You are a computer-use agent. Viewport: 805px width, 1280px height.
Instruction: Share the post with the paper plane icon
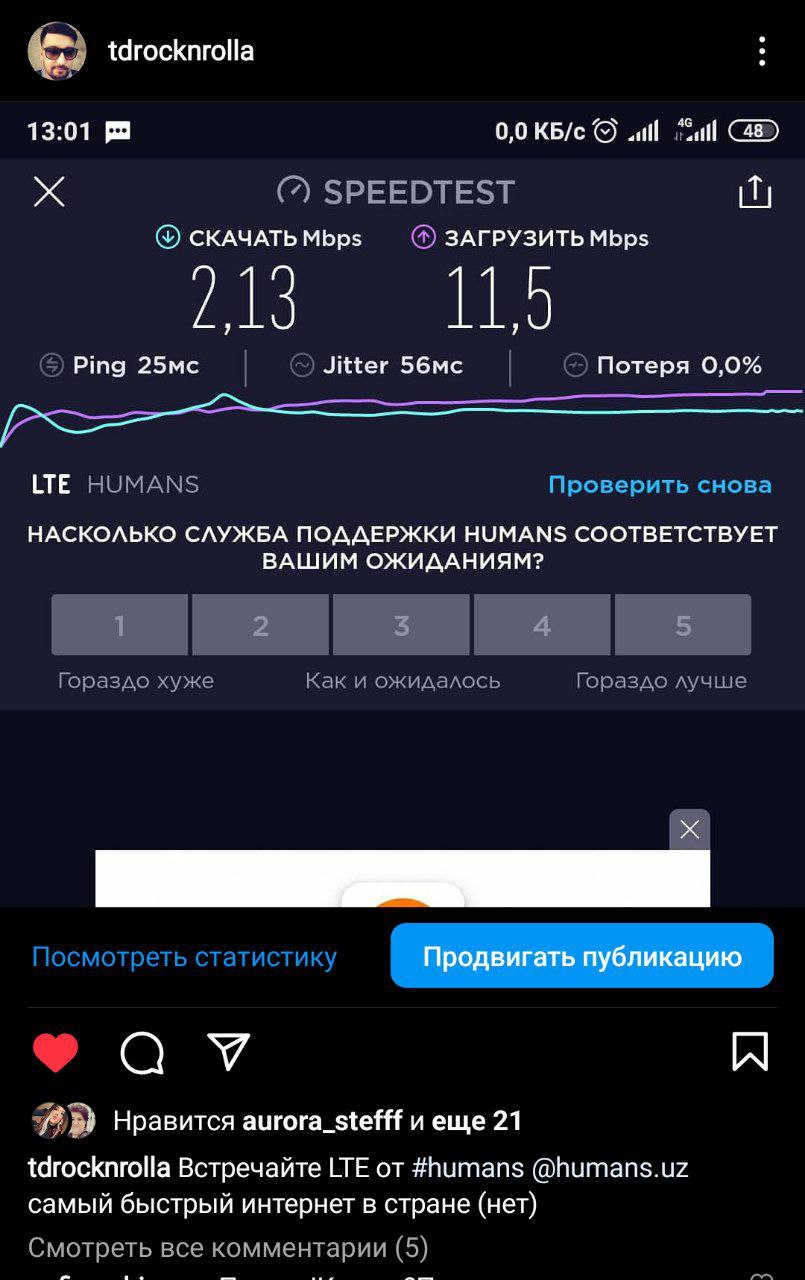click(x=228, y=1050)
